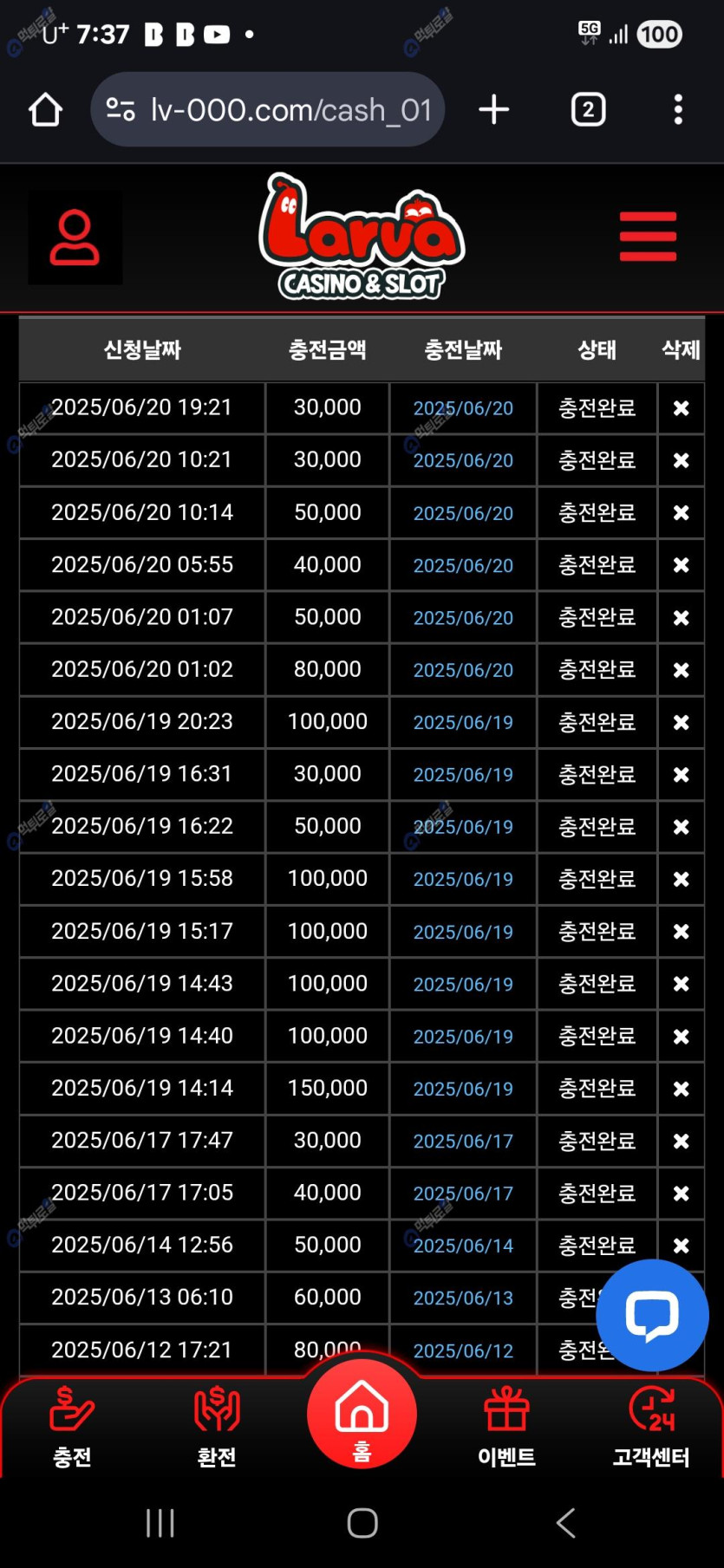Screen dimensions: 724x1568
Task: Open the browser home page
Action: click(45, 110)
